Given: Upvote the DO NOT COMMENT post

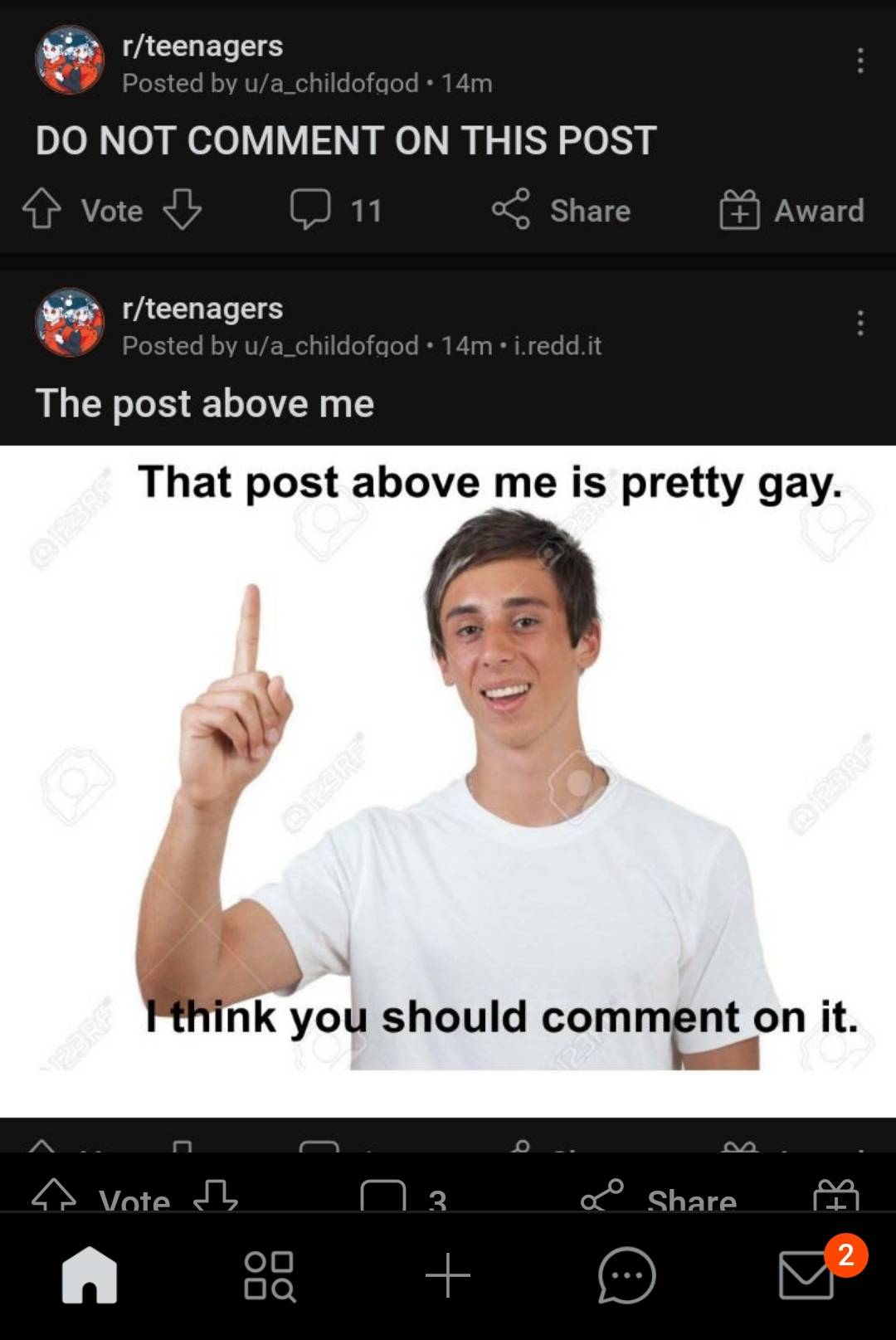Looking at the screenshot, I should tap(41, 210).
